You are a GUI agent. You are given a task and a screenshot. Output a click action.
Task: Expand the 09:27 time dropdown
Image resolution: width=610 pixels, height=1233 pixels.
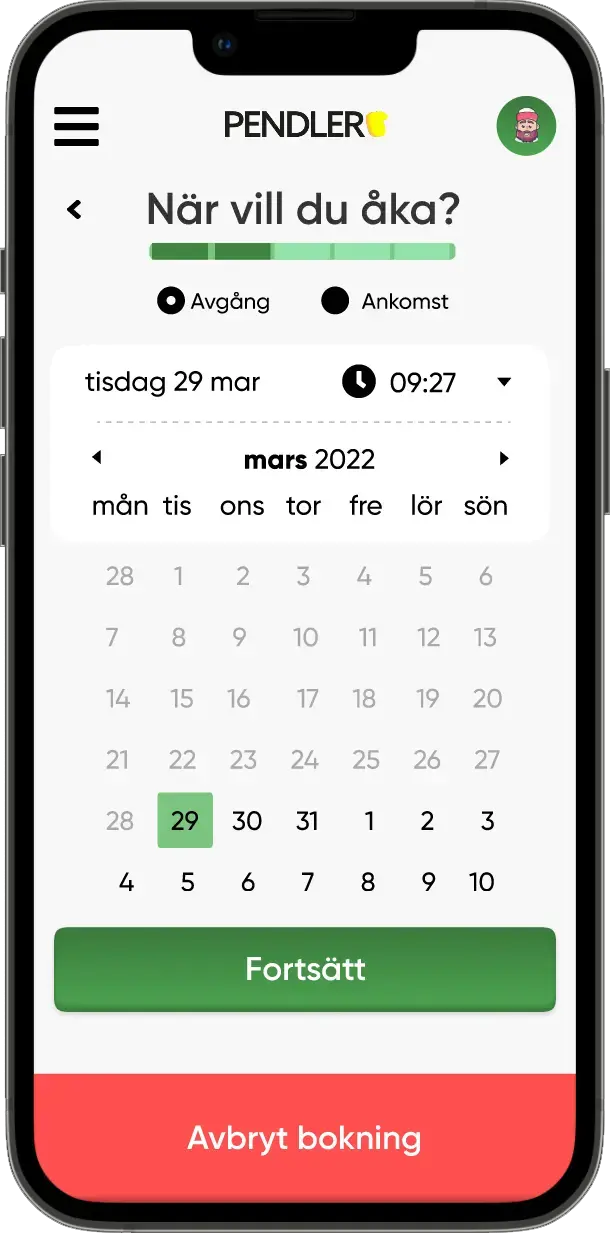(504, 382)
